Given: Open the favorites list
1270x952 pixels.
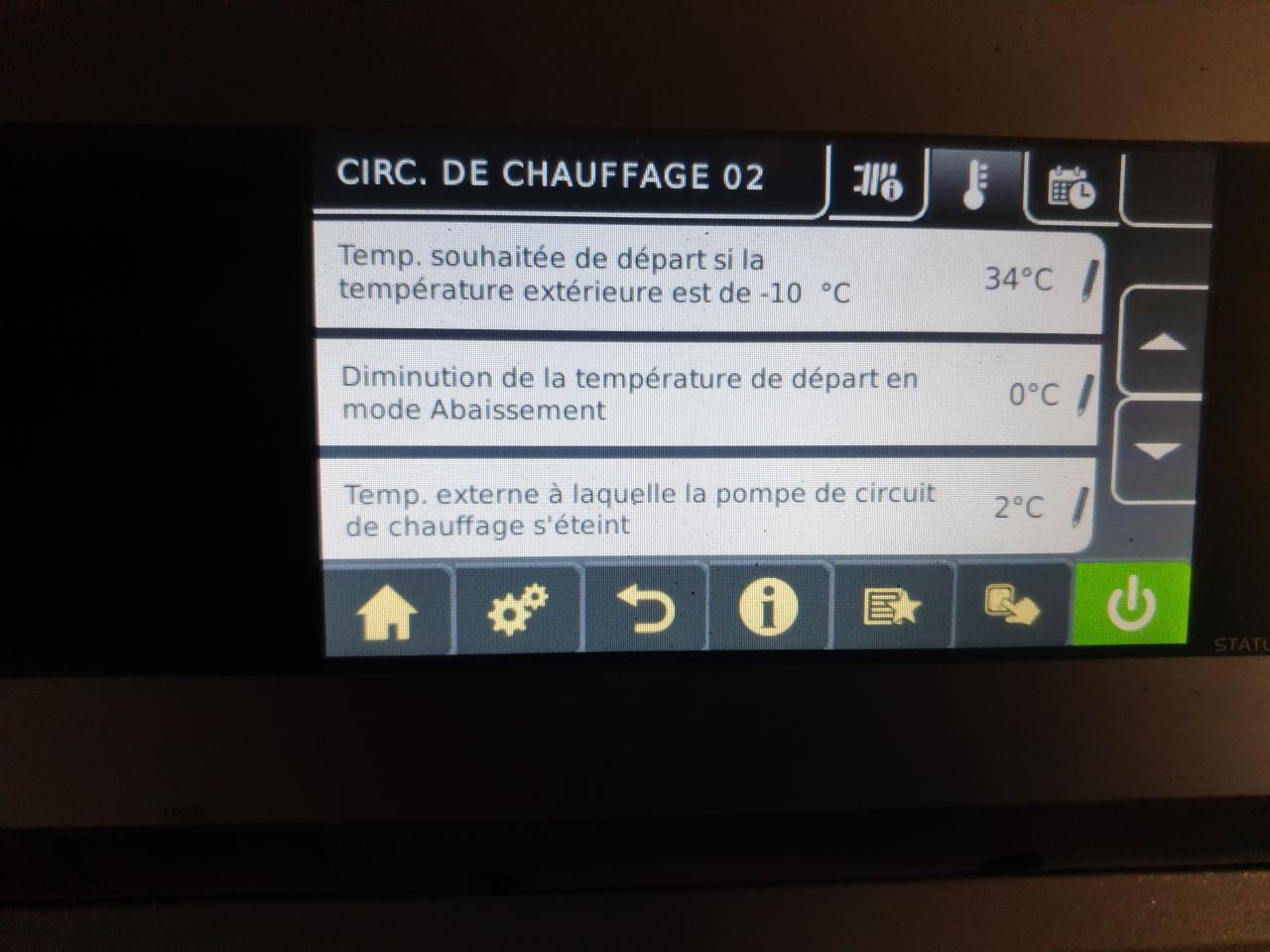Looking at the screenshot, I should point(892,607).
